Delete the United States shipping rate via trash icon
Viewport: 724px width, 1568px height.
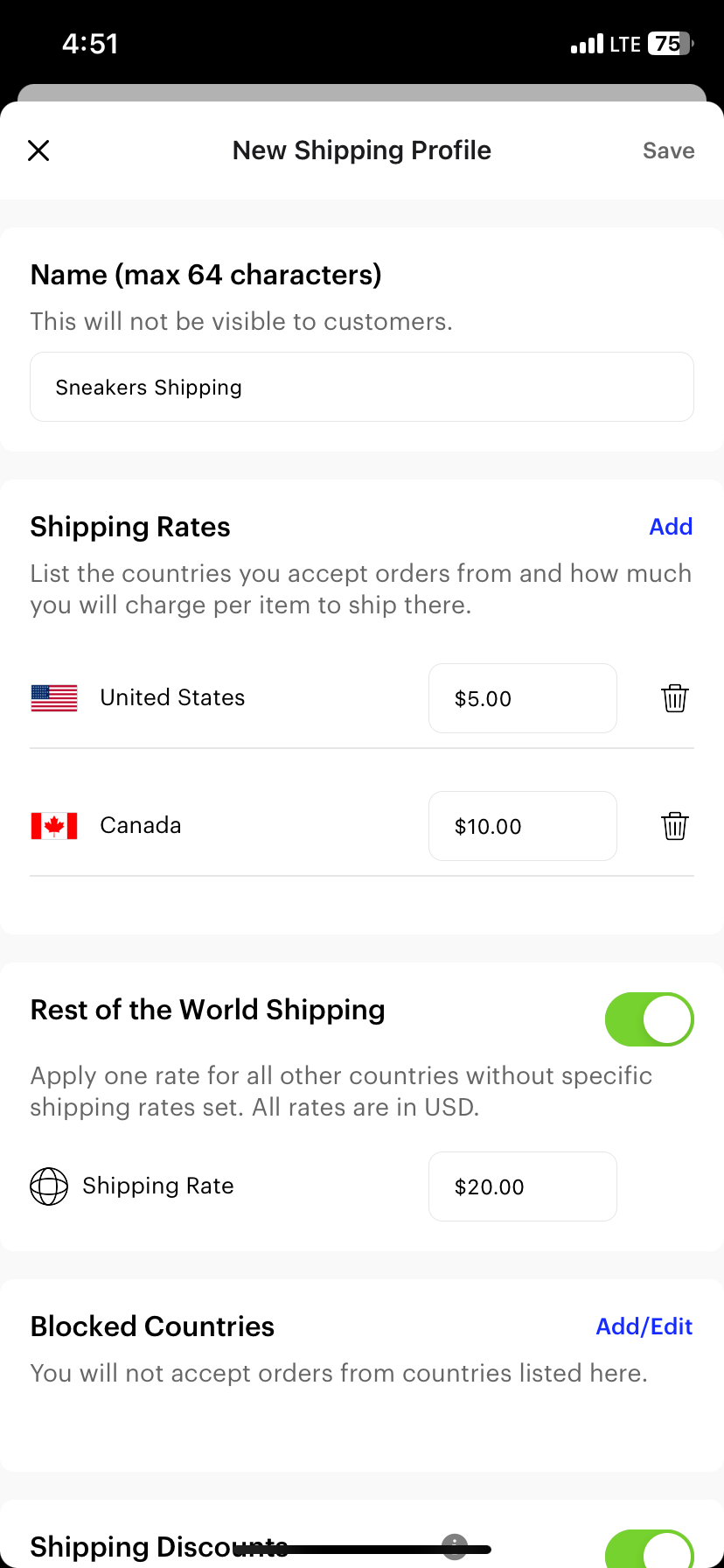[x=674, y=697]
